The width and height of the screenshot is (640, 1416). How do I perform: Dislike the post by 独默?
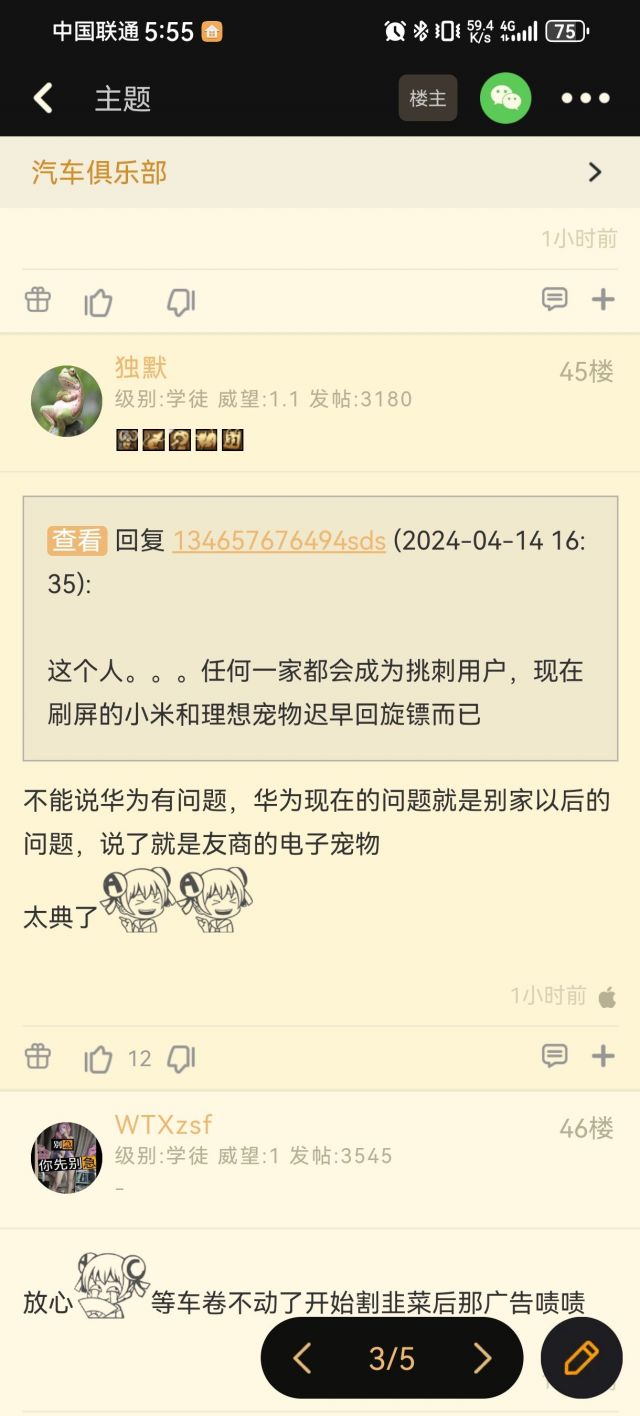(181, 1058)
